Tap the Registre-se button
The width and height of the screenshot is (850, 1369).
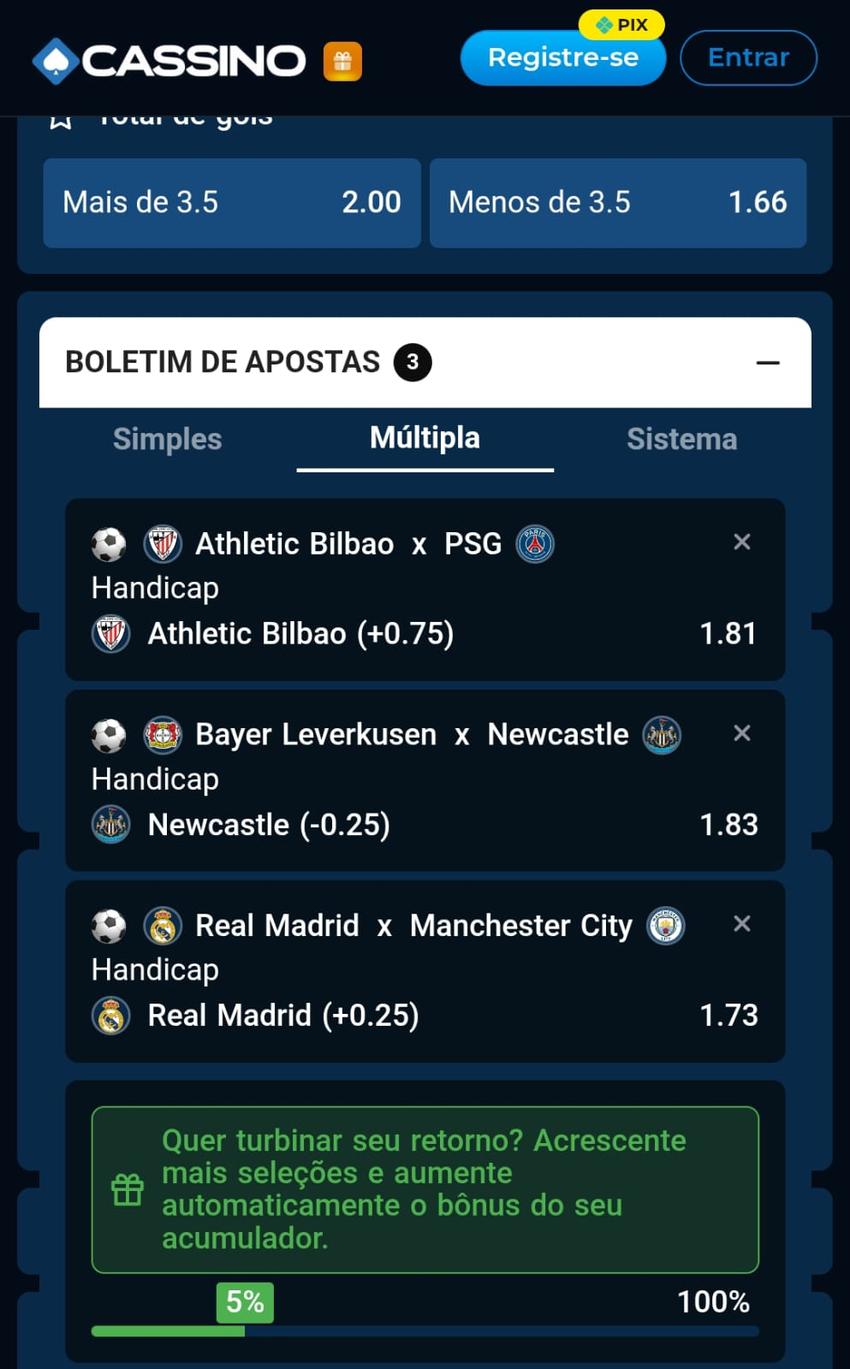[x=562, y=58]
